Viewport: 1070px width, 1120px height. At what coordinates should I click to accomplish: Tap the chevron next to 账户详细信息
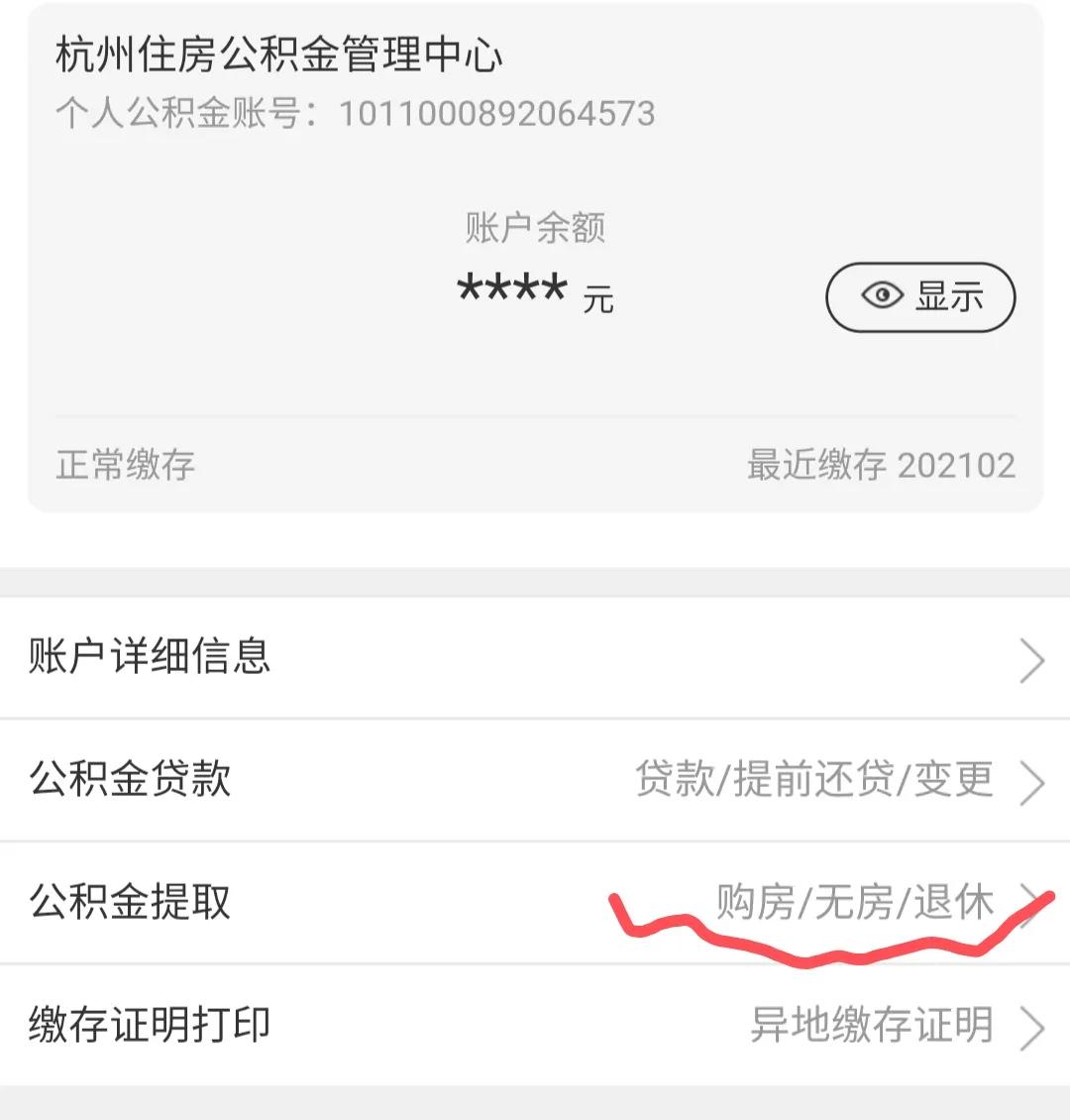(x=1030, y=659)
